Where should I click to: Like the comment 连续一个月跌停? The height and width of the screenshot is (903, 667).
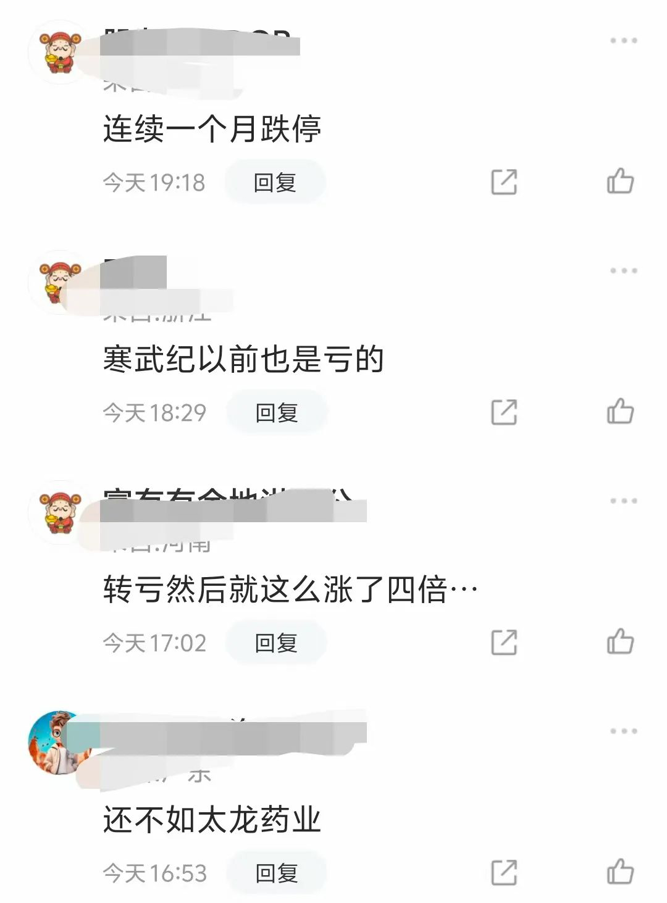point(621,182)
